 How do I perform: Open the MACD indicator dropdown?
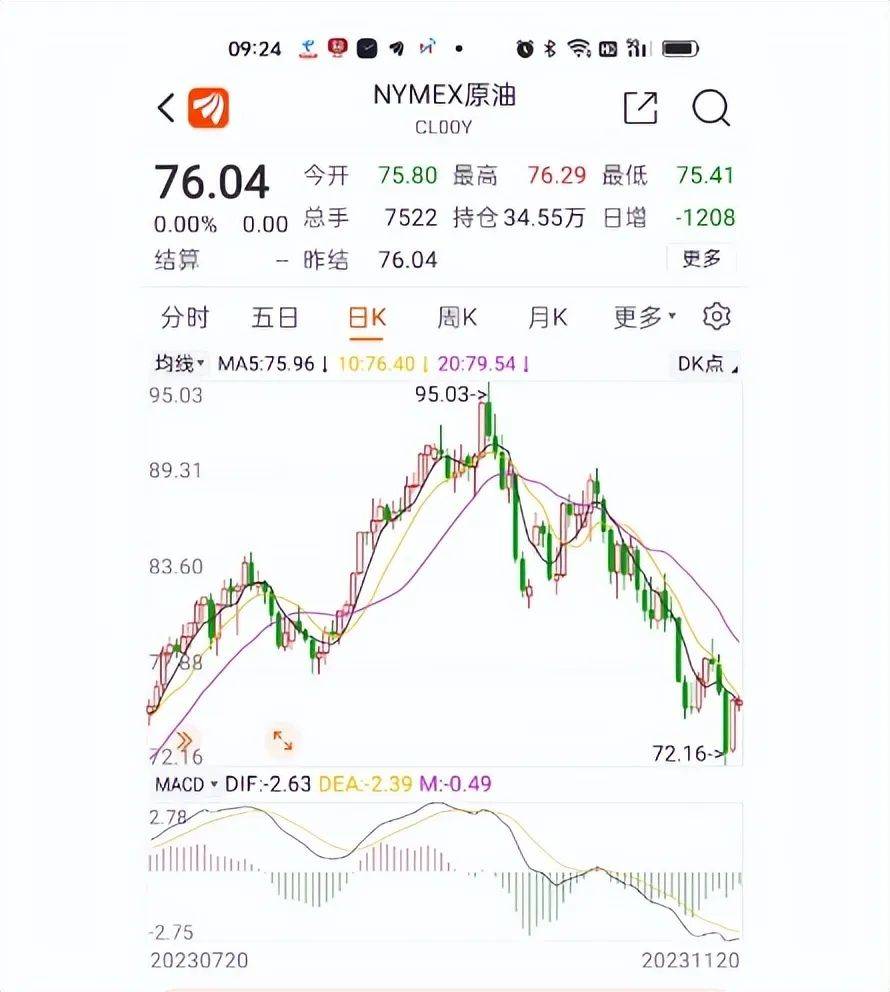[x=186, y=784]
